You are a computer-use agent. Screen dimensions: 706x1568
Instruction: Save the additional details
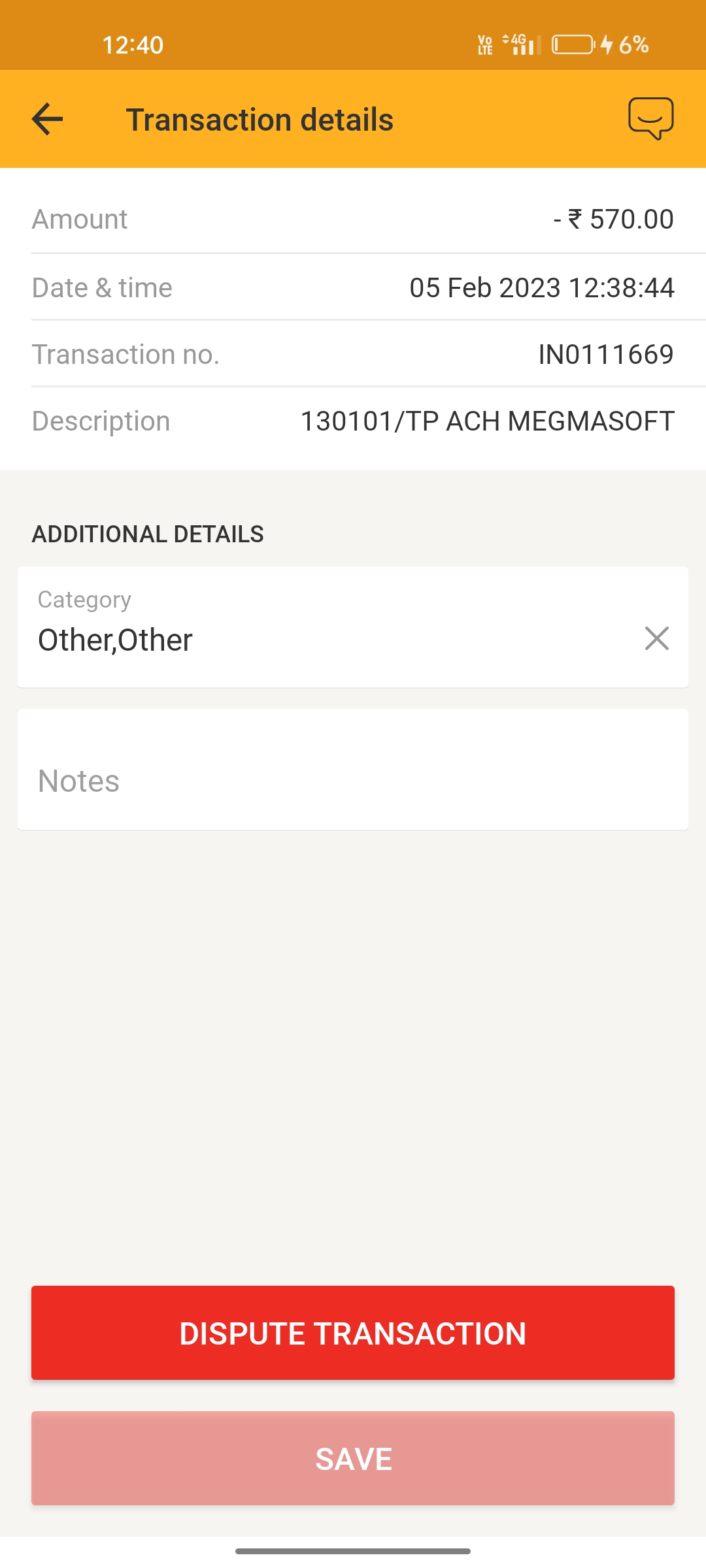click(x=353, y=1458)
